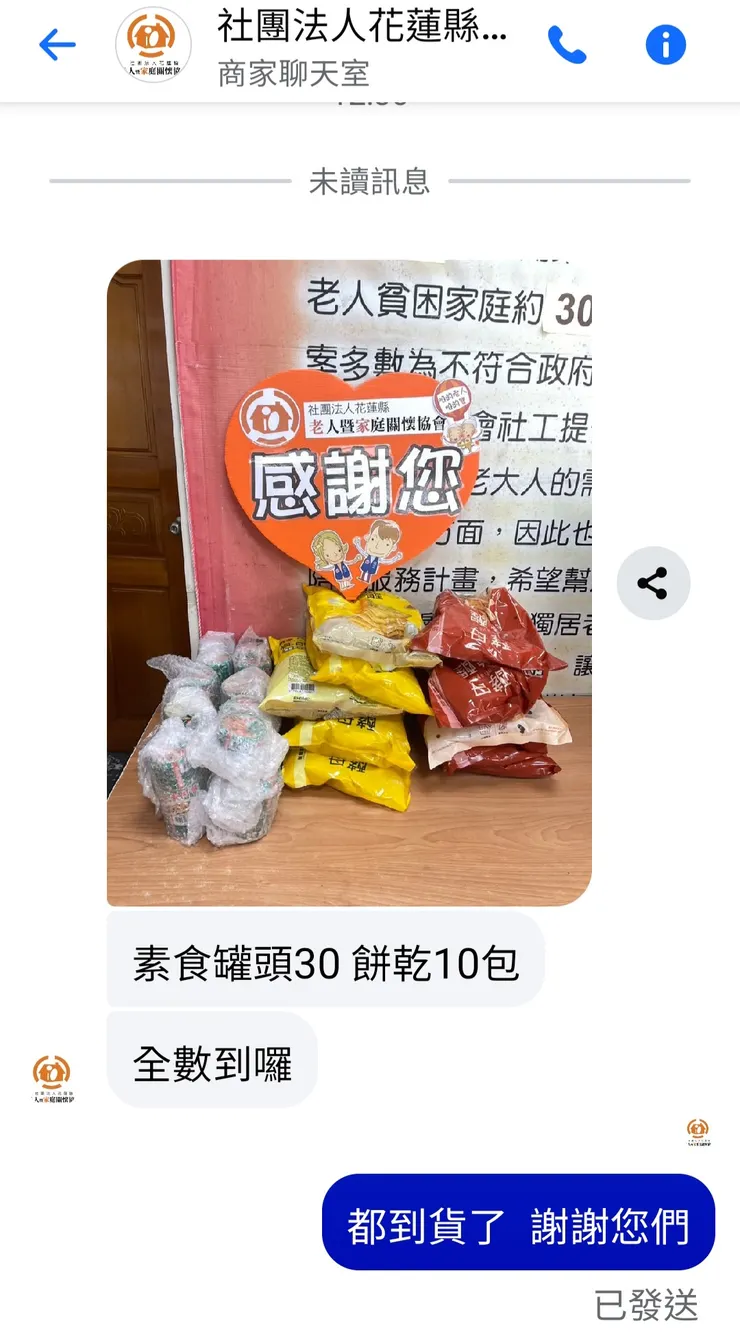
Task: Expand conversation options via the info icon
Action: pyautogui.click(x=666, y=44)
